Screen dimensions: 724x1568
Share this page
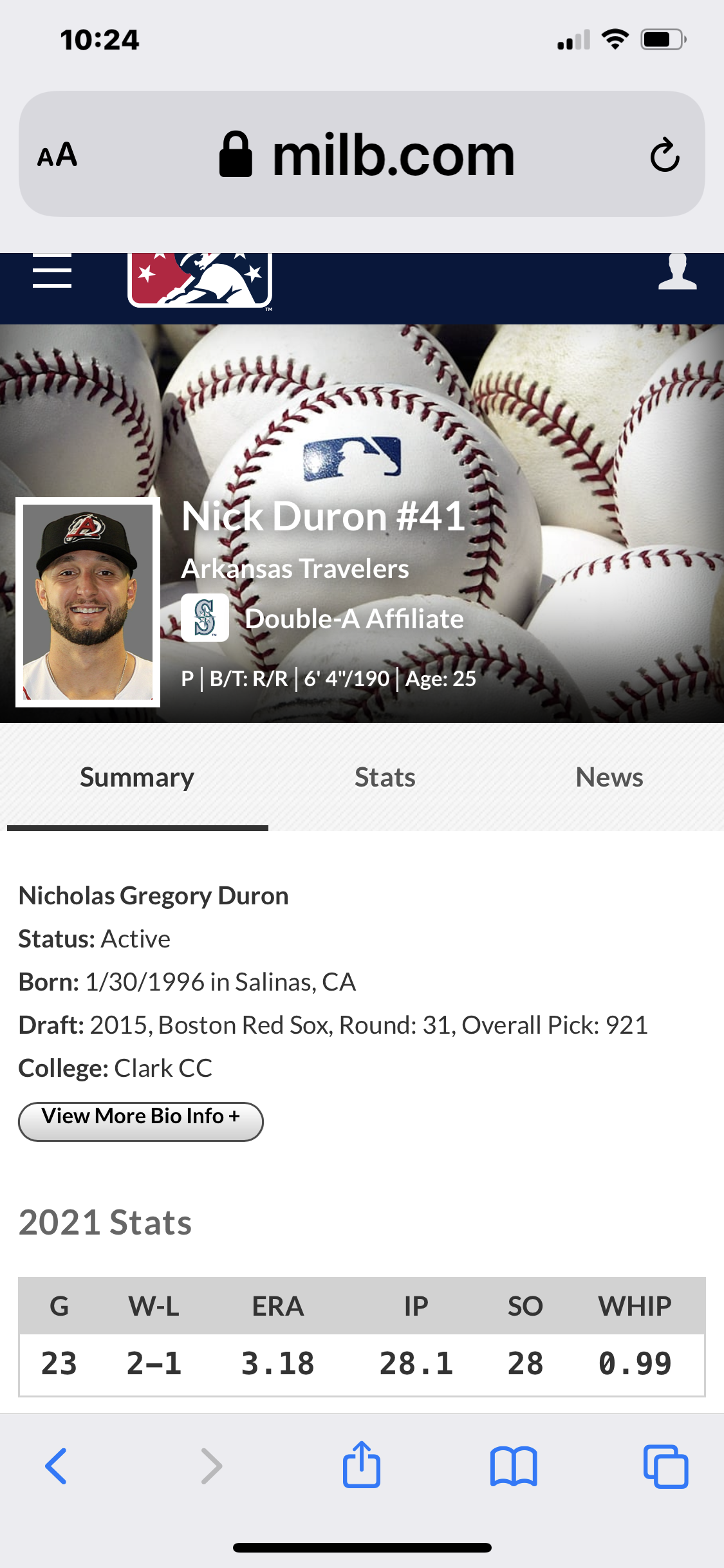coord(362,1464)
